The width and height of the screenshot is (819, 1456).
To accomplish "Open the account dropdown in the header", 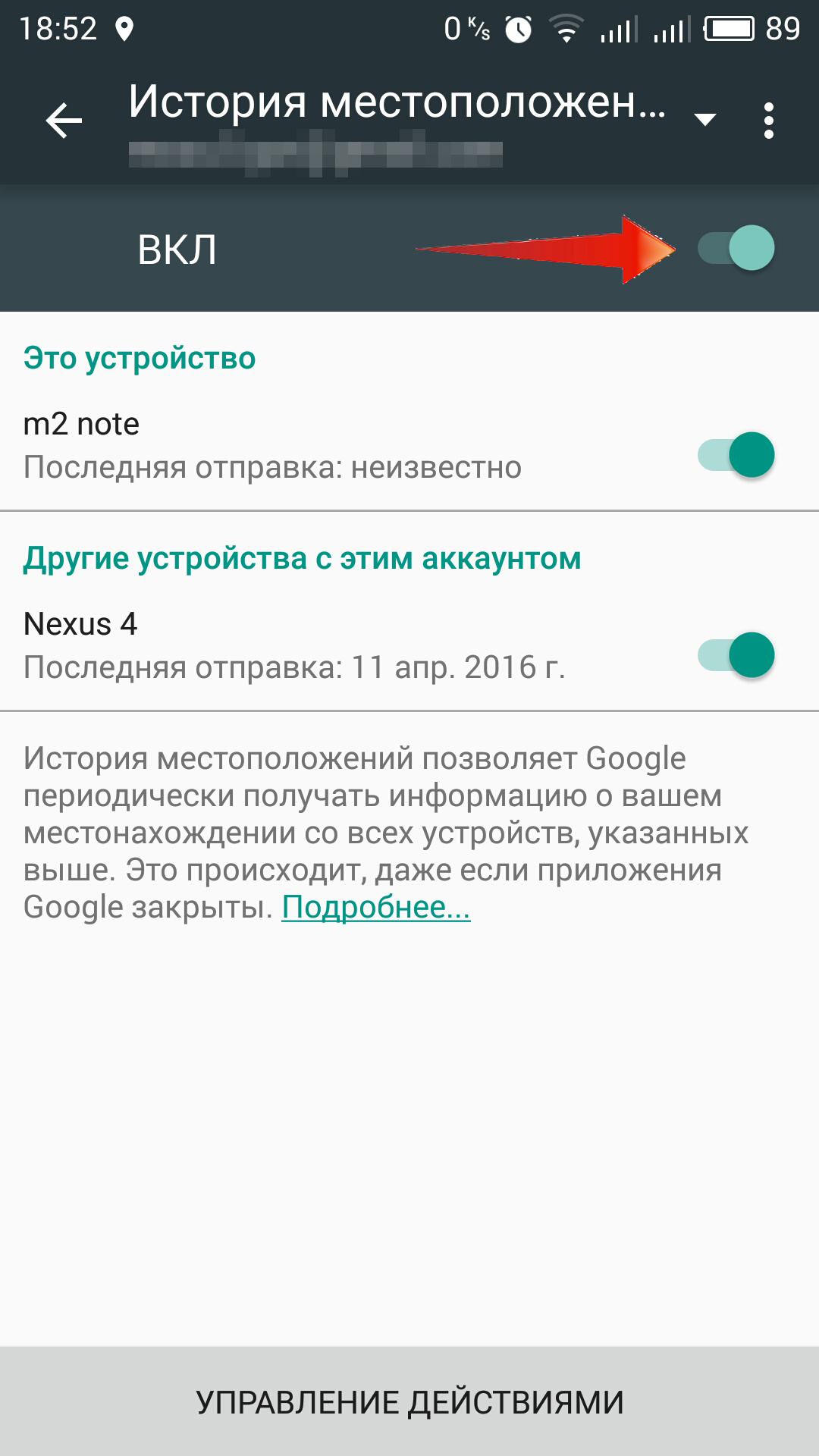I will pyautogui.click(x=705, y=120).
